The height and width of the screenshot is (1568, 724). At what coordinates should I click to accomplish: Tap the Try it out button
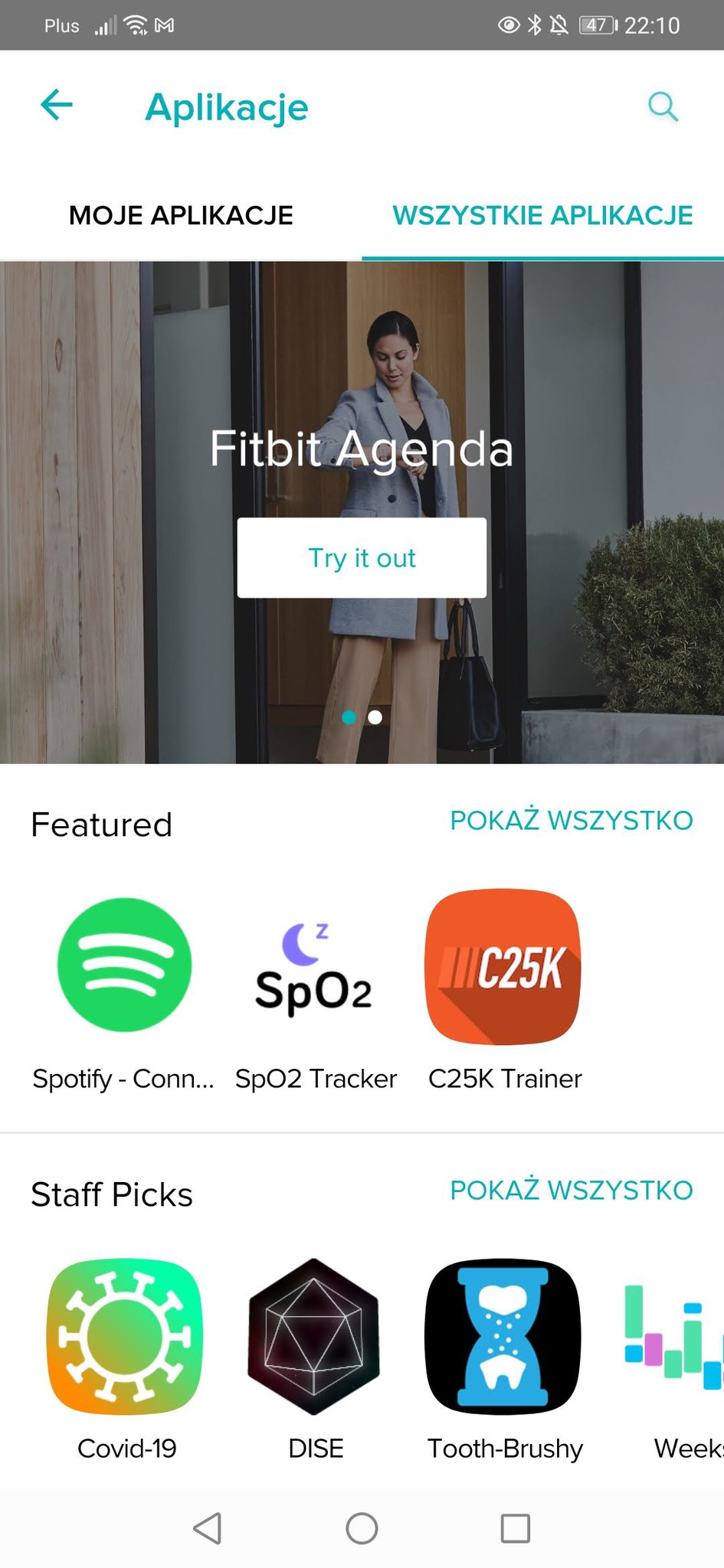[x=362, y=557]
